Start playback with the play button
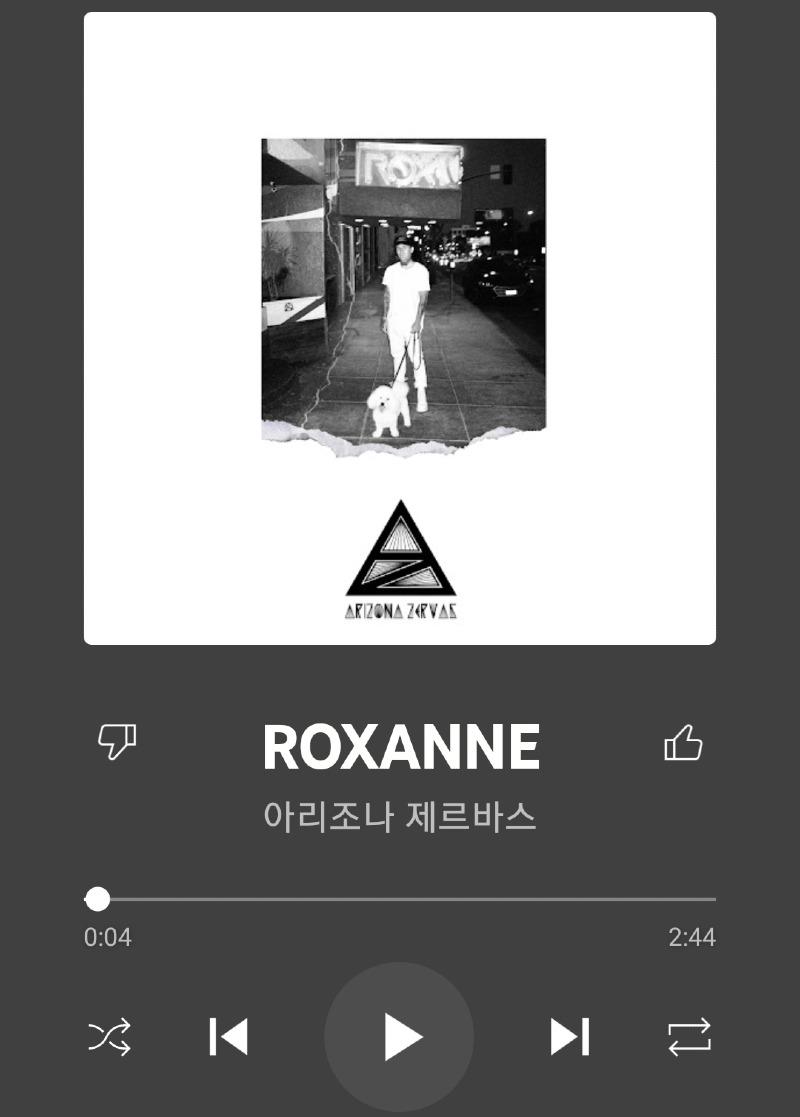800x1117 pixels. (x=400, y=1036)
